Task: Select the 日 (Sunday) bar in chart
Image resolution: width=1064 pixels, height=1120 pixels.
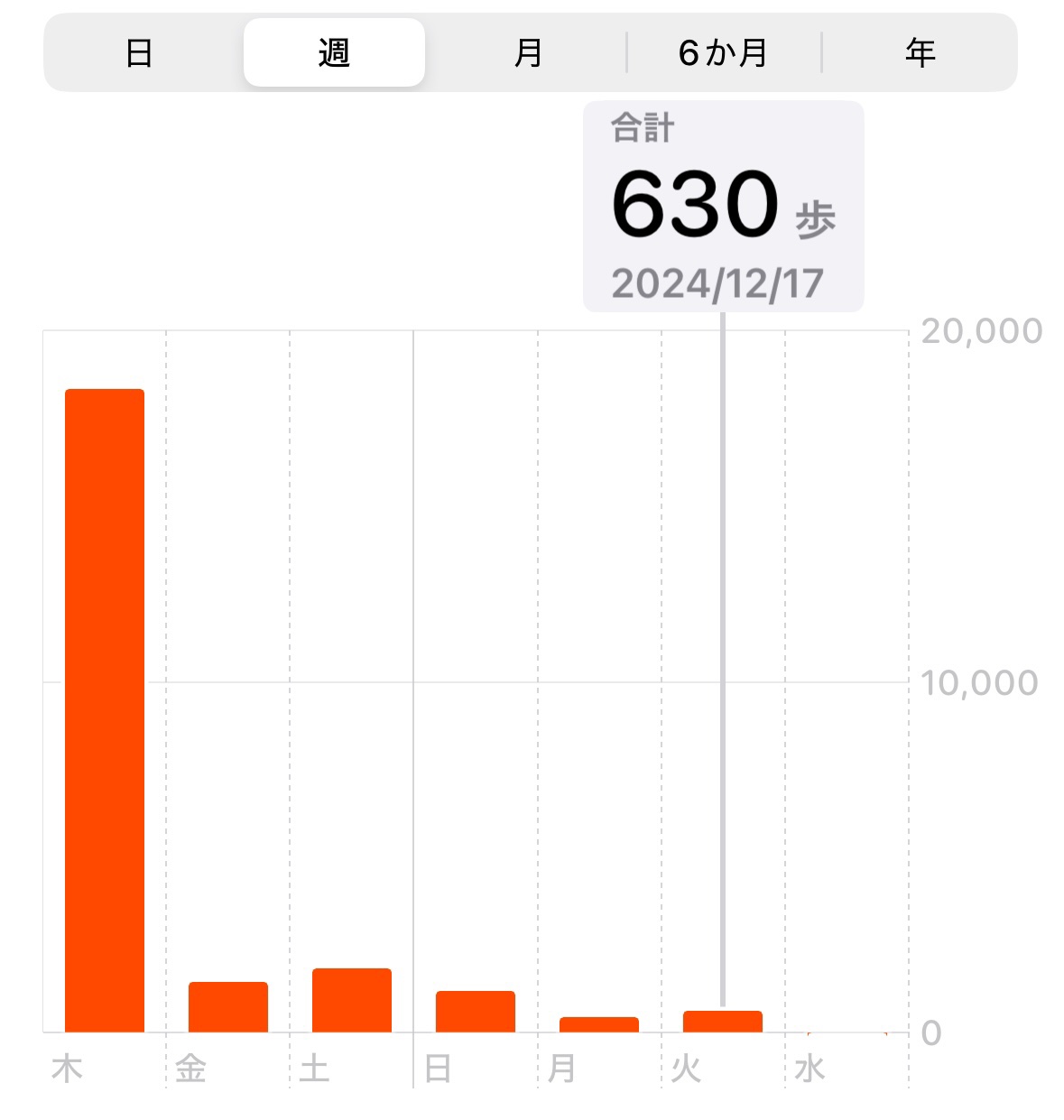Action: click(x=476, y=1012)
